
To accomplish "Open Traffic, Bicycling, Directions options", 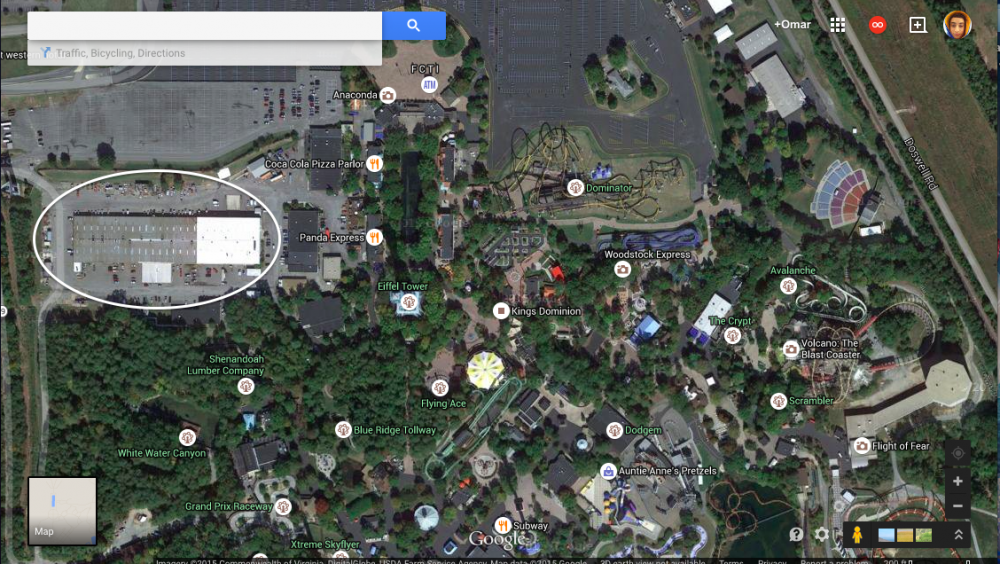I will (120, 53).
